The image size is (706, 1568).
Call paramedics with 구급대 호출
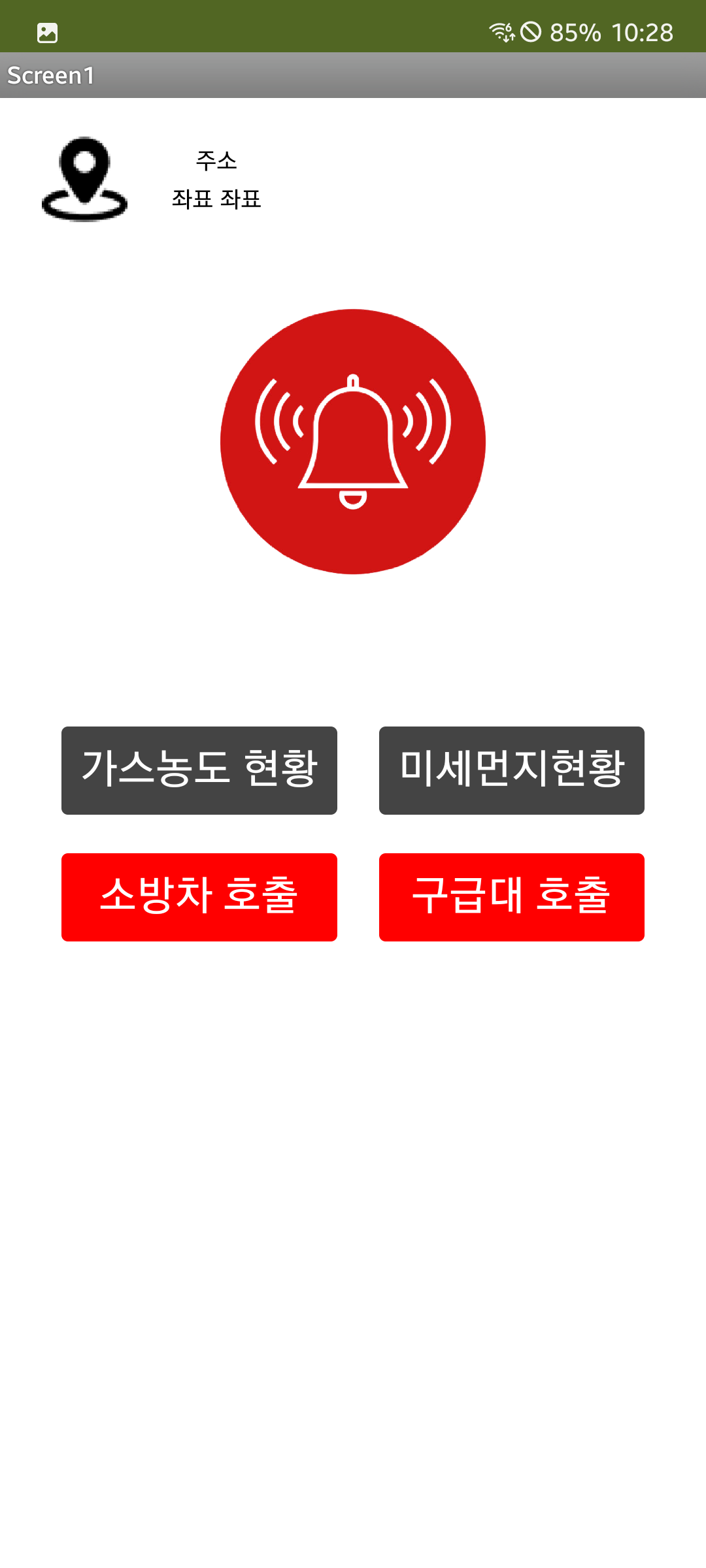point(512,897)
